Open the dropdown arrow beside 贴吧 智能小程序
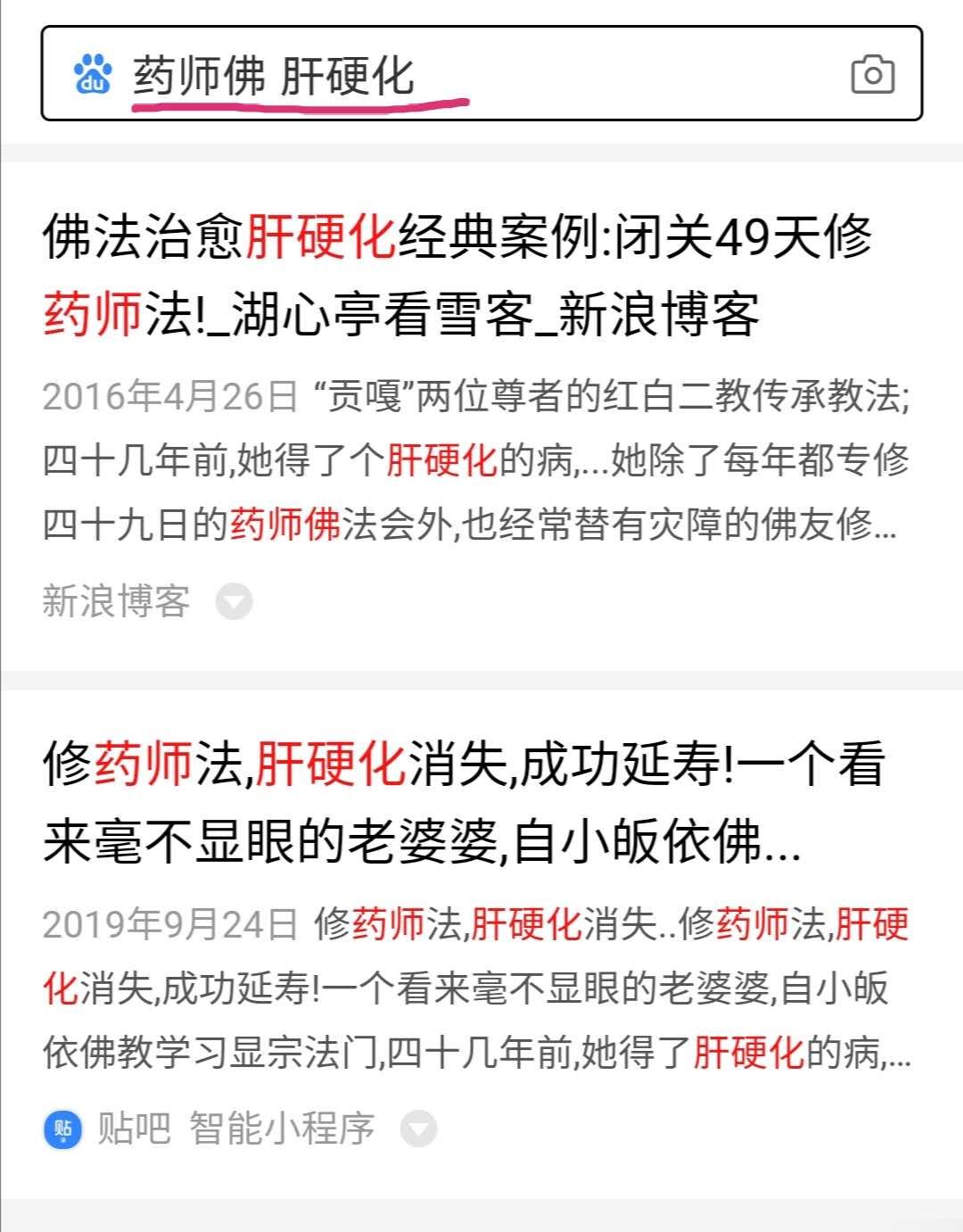 tap(417, 1129)
